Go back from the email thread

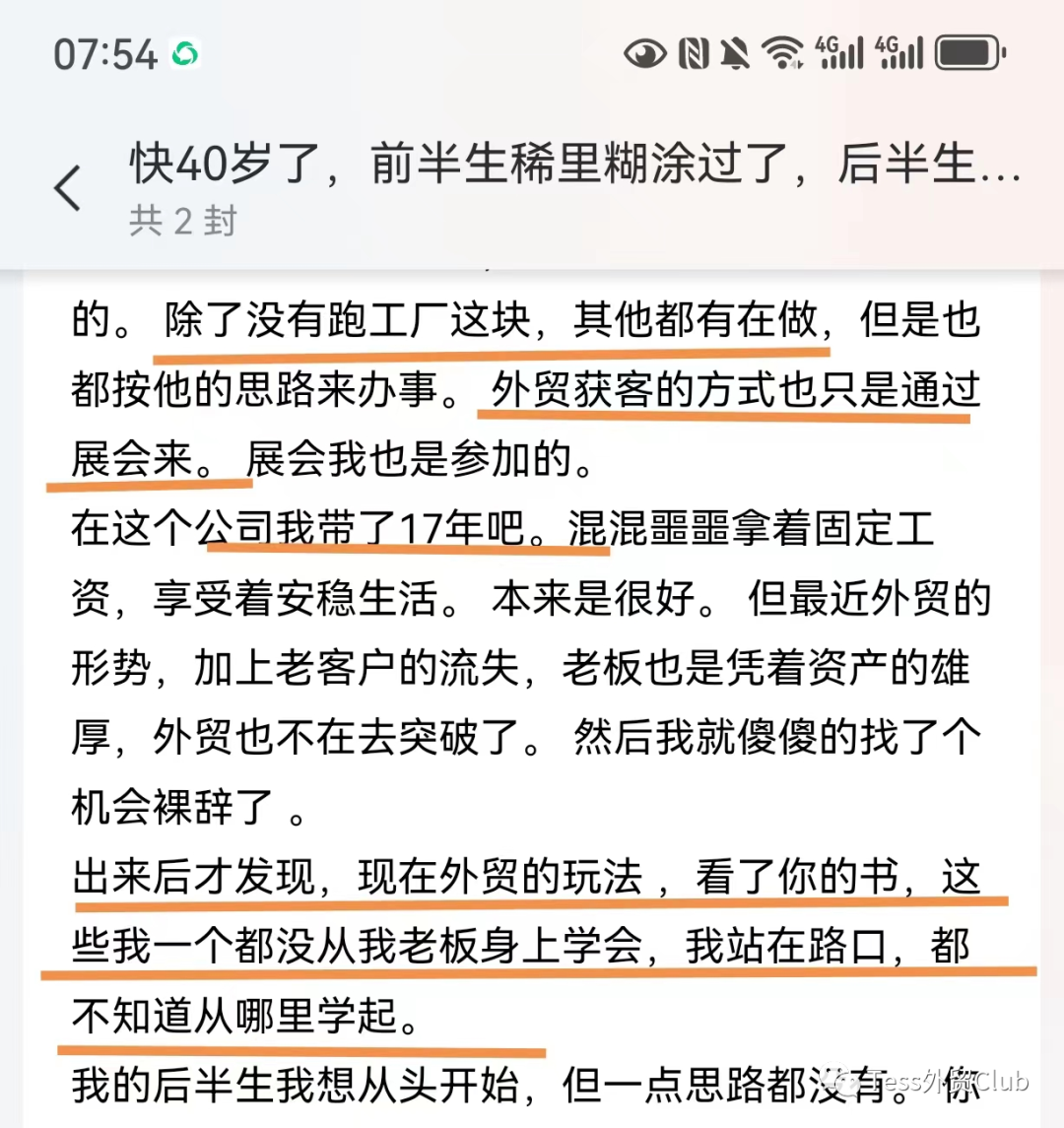pyautogui.click(x=68, y=188)
